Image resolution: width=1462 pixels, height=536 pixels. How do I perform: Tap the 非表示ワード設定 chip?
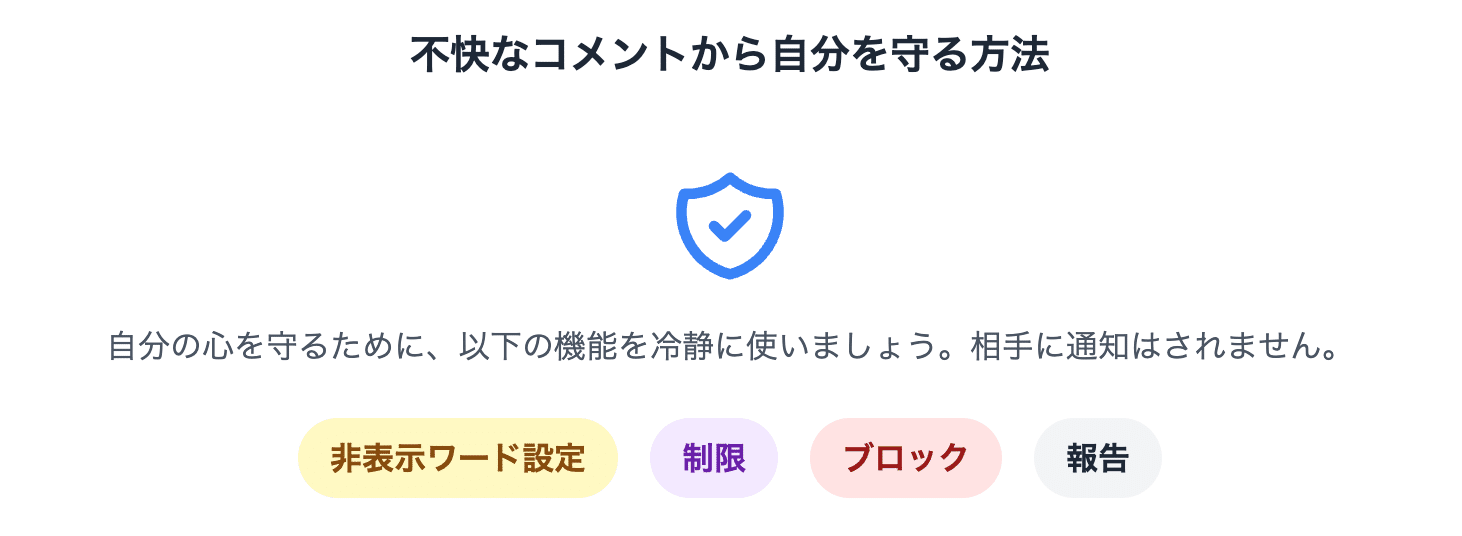click(457, 458)
